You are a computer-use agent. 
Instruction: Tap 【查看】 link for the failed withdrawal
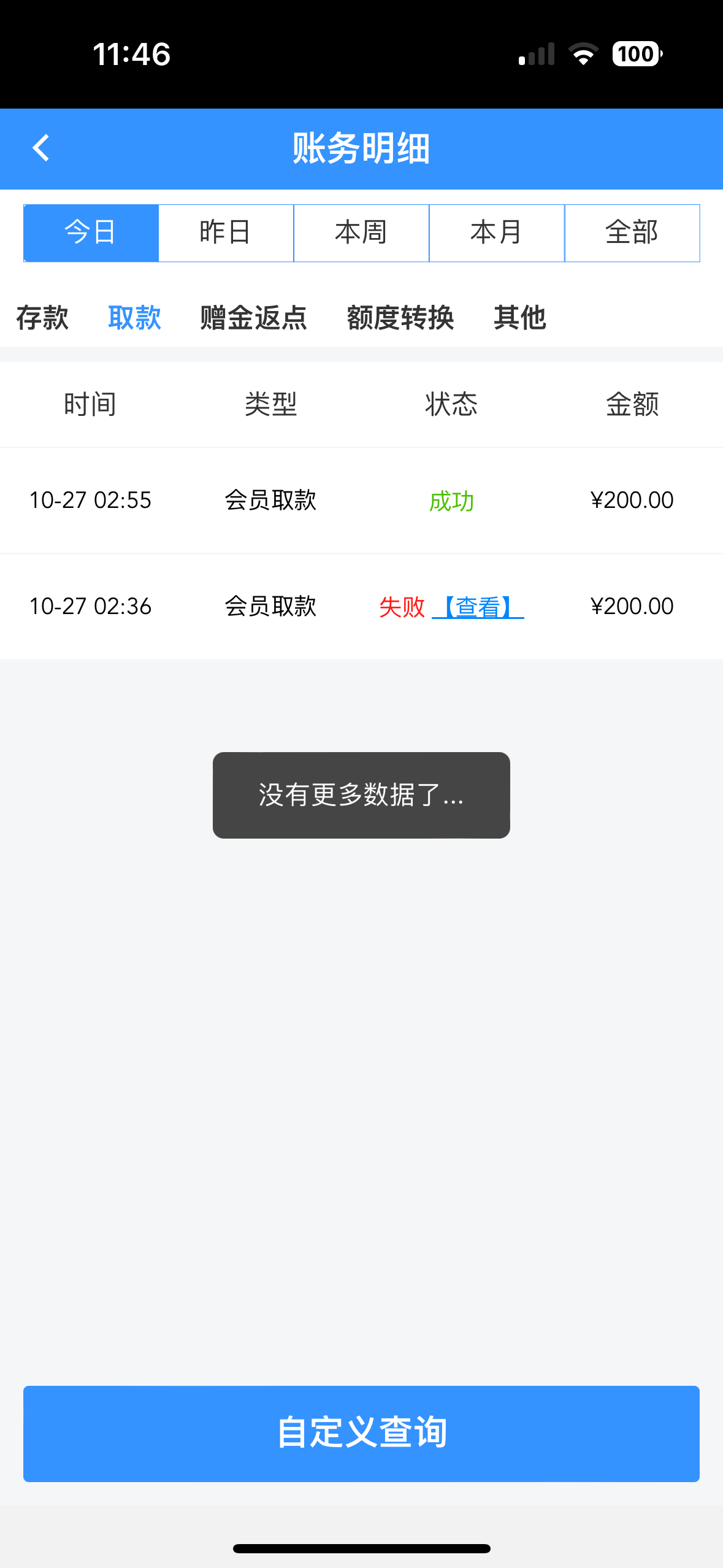tap(478, 607)
